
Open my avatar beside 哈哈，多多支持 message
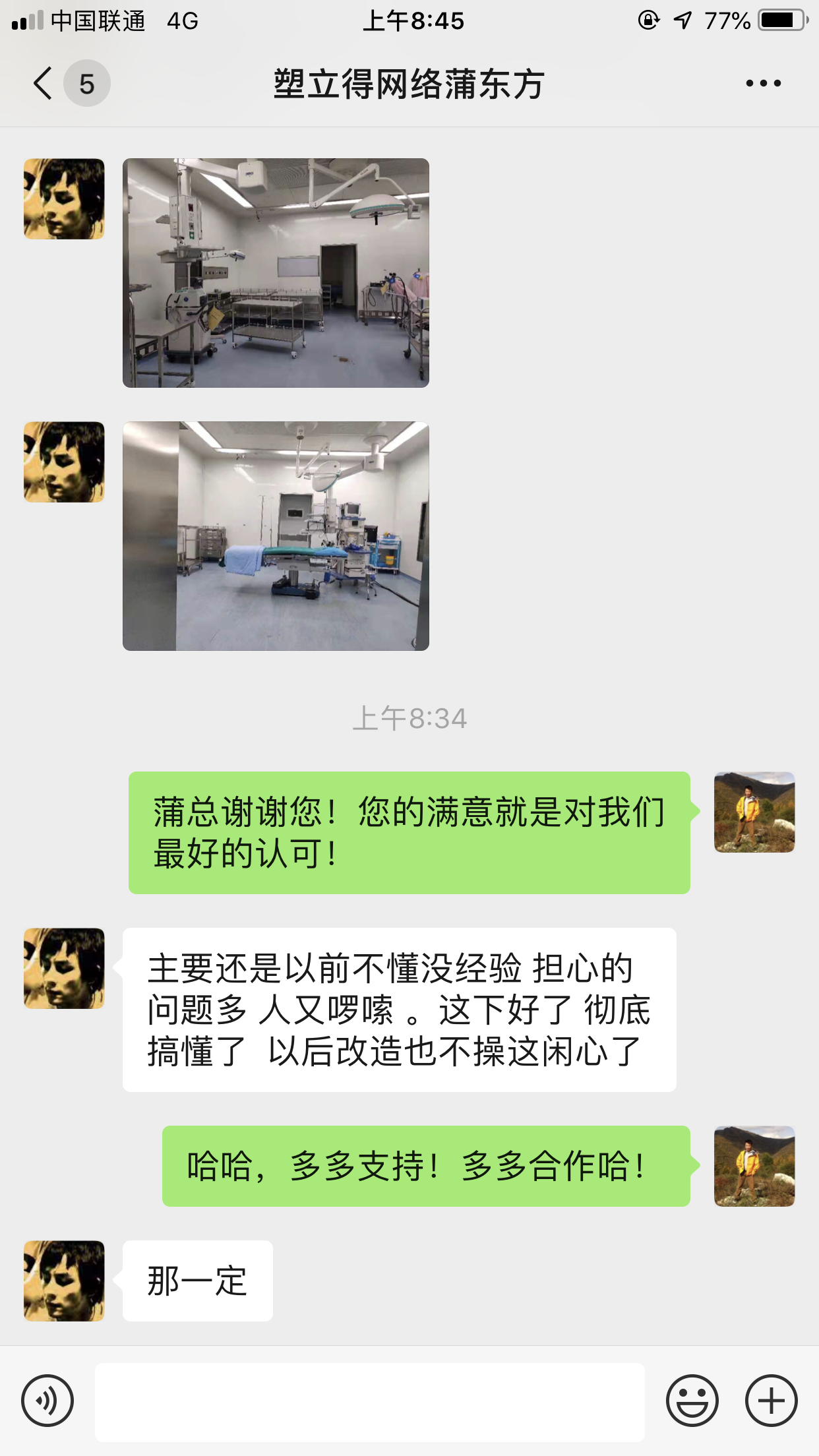click(754, 1166)
